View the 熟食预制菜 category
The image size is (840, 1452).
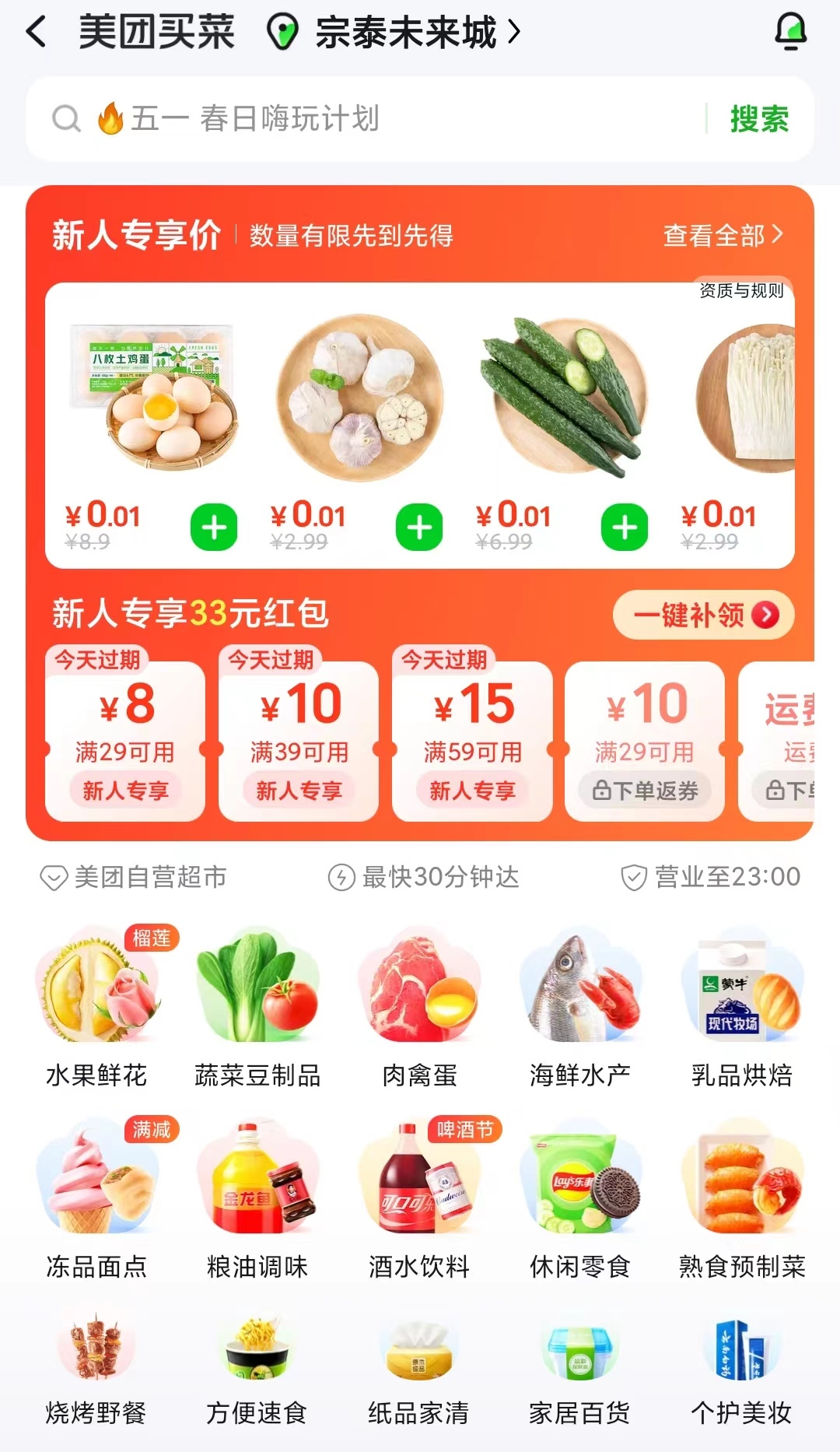pos(742,1199)
